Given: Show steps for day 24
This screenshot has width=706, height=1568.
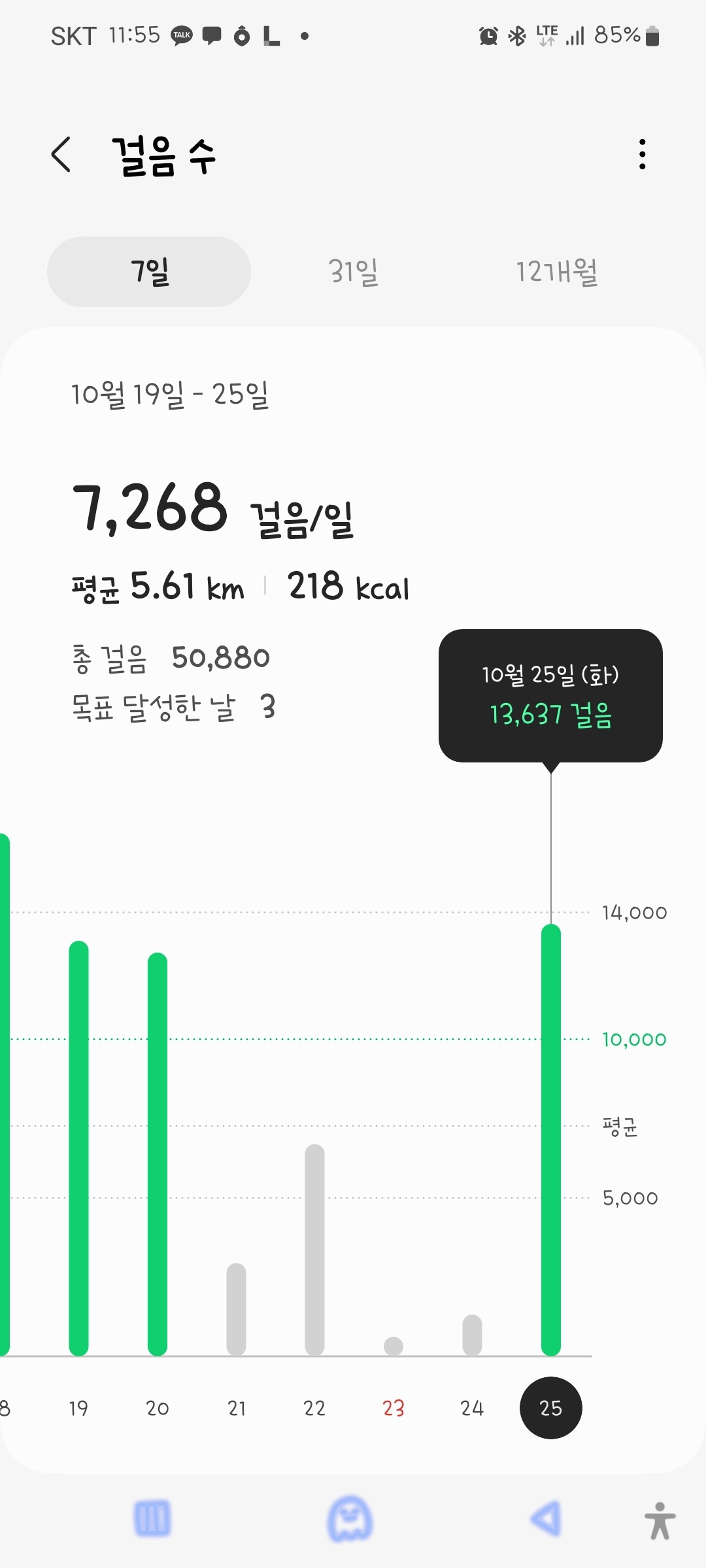Looking at the screenshot, I should pyautogui.click(x=472, y=1334).
